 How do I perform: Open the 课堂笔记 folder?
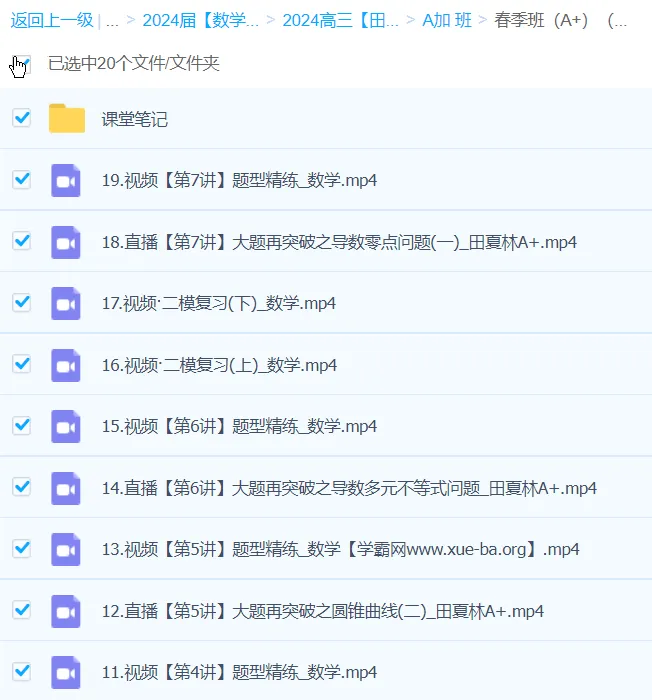click(134, 119)
